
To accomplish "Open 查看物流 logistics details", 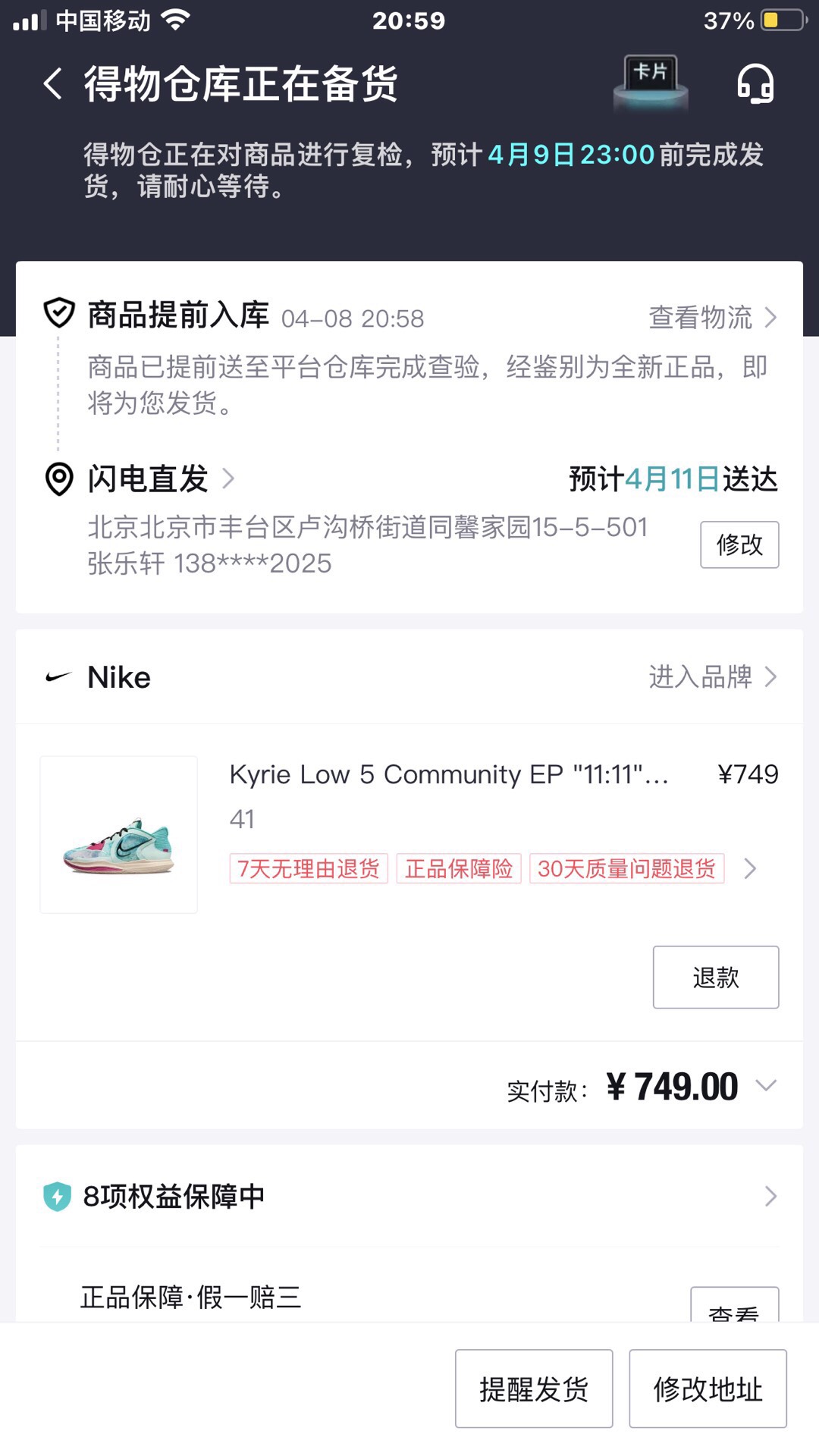I will click(712, 318).
